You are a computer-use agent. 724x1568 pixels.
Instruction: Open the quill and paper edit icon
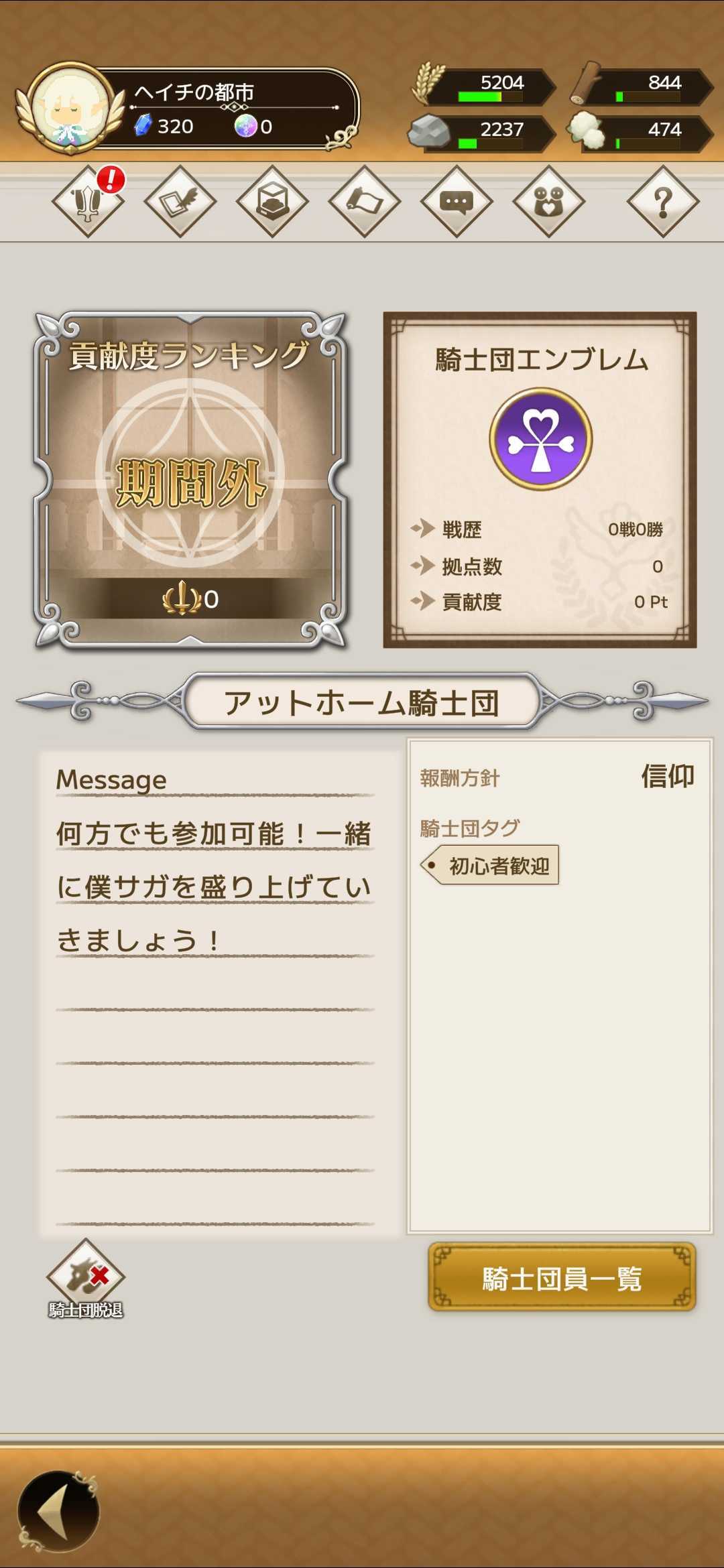180,202
